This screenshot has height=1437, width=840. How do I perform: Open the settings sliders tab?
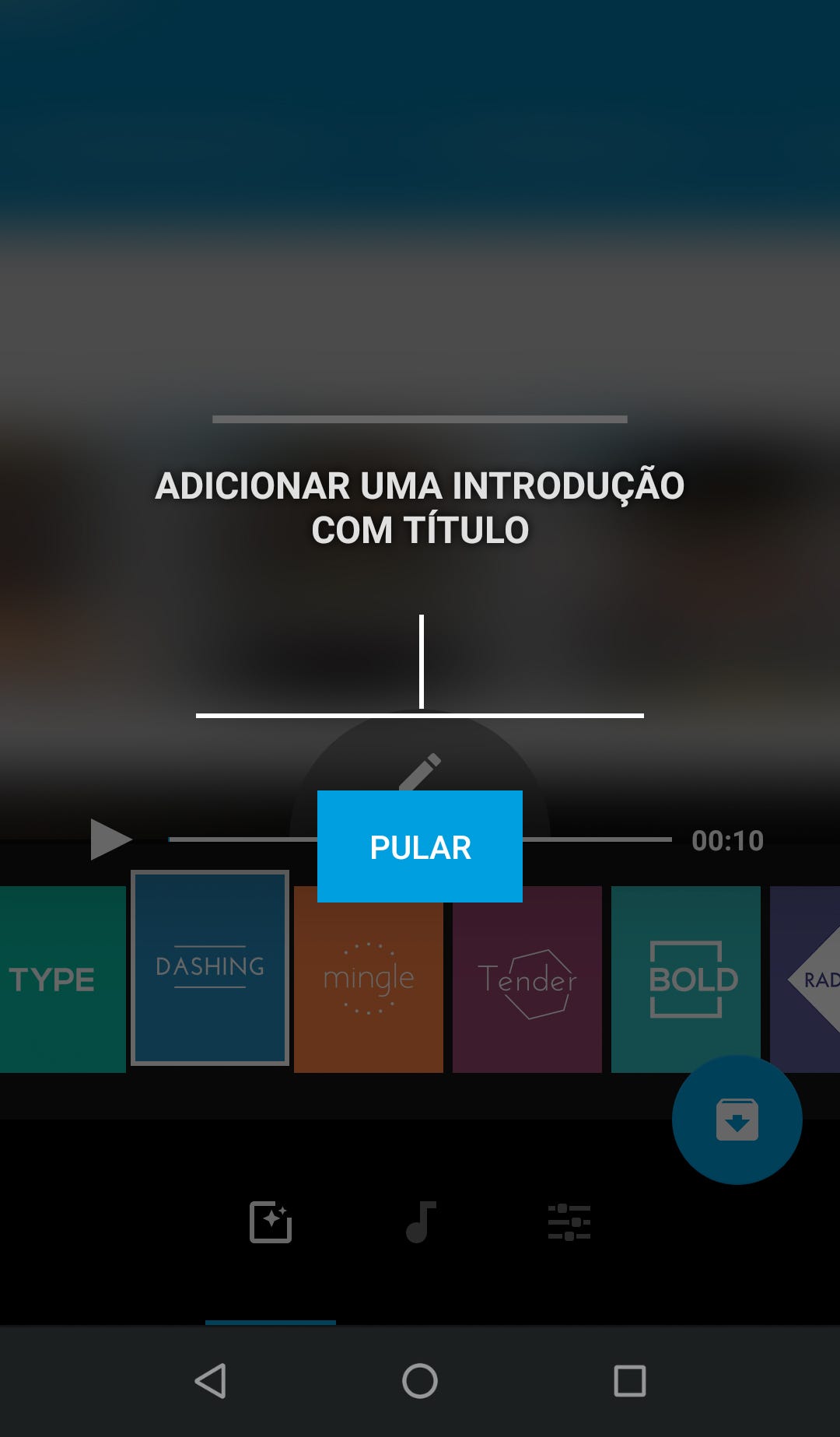tap(569, 1221)
